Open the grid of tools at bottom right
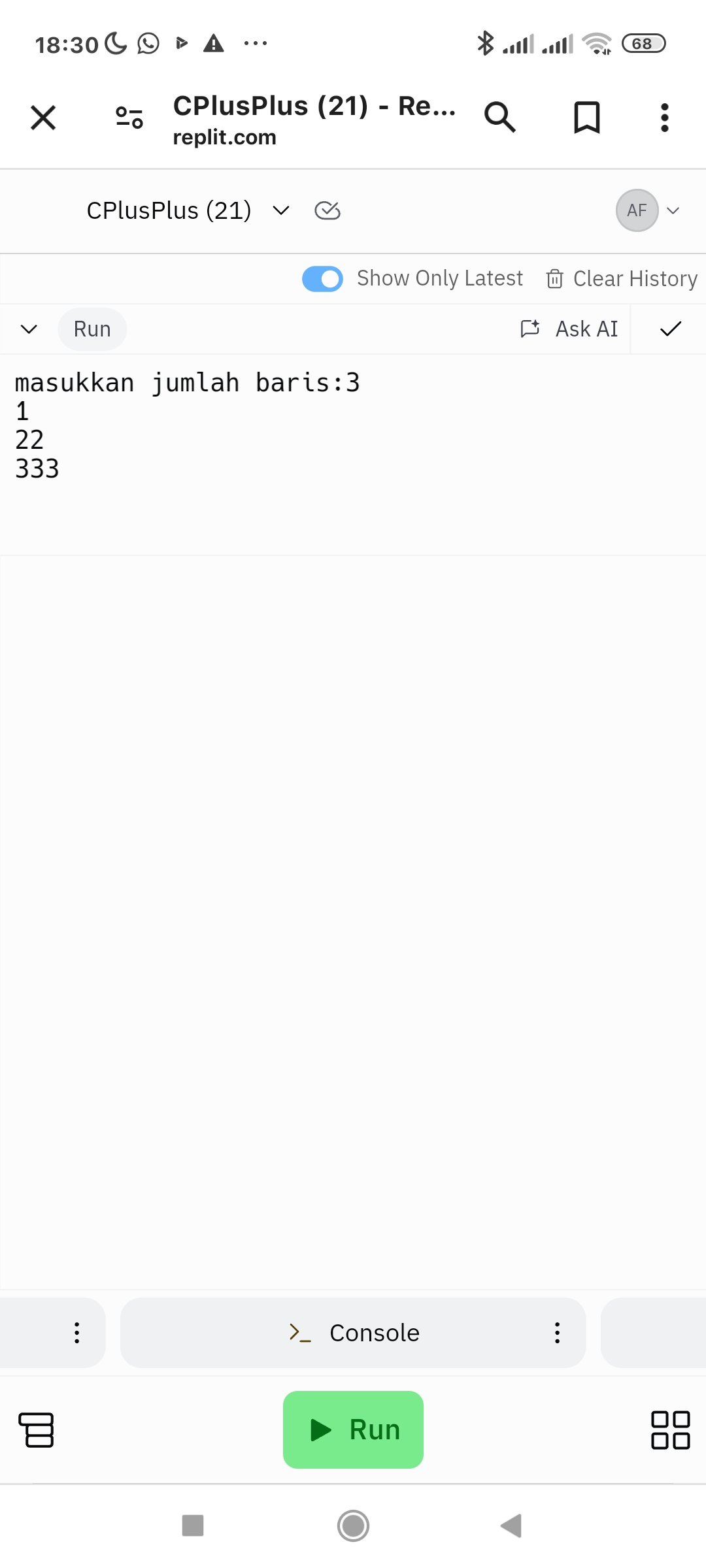Screen dimensions: 706x1568 (670, 1430)
